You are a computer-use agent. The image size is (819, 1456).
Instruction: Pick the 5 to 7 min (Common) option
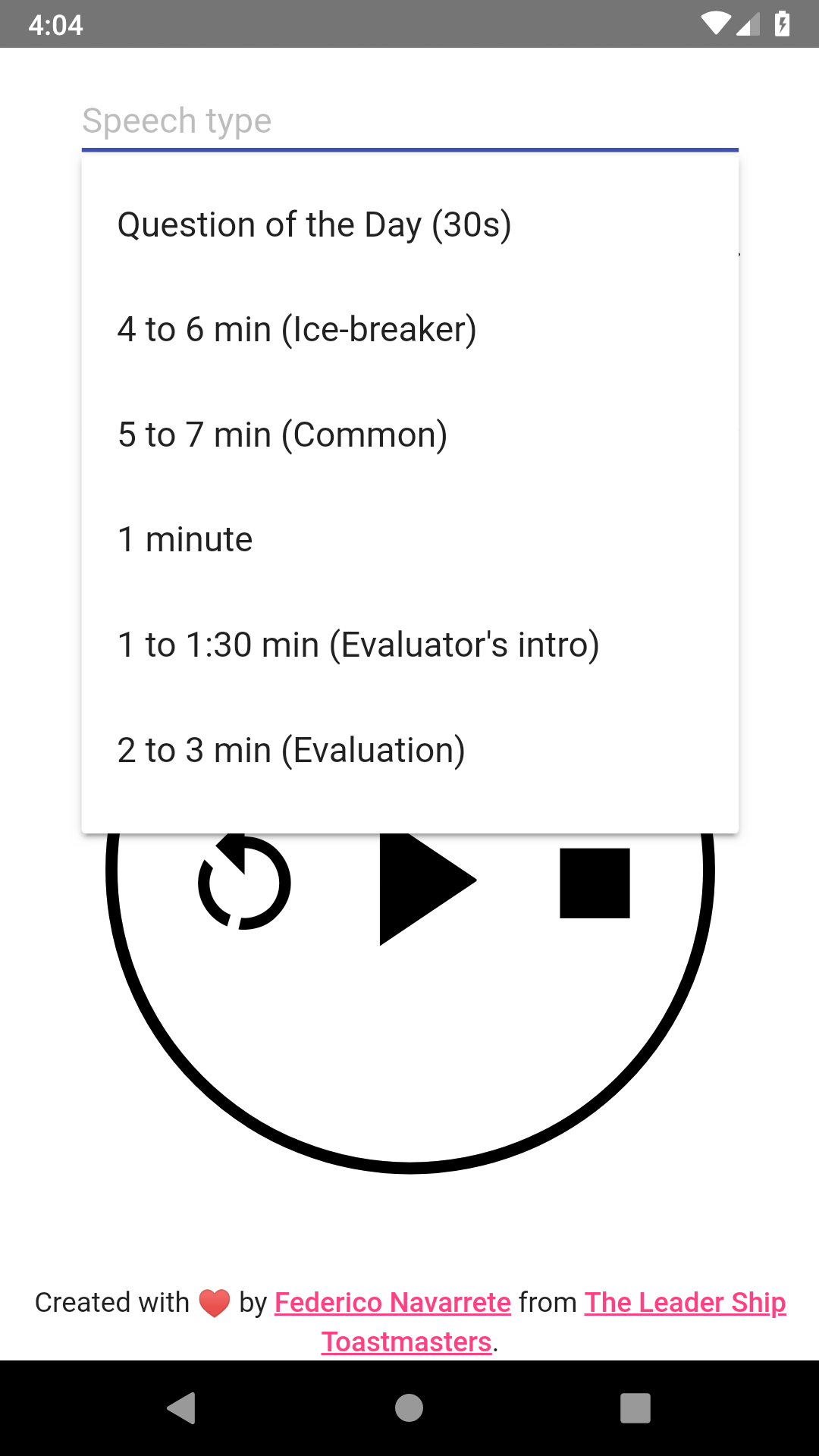pyautogui.click(x=282, y=434)
